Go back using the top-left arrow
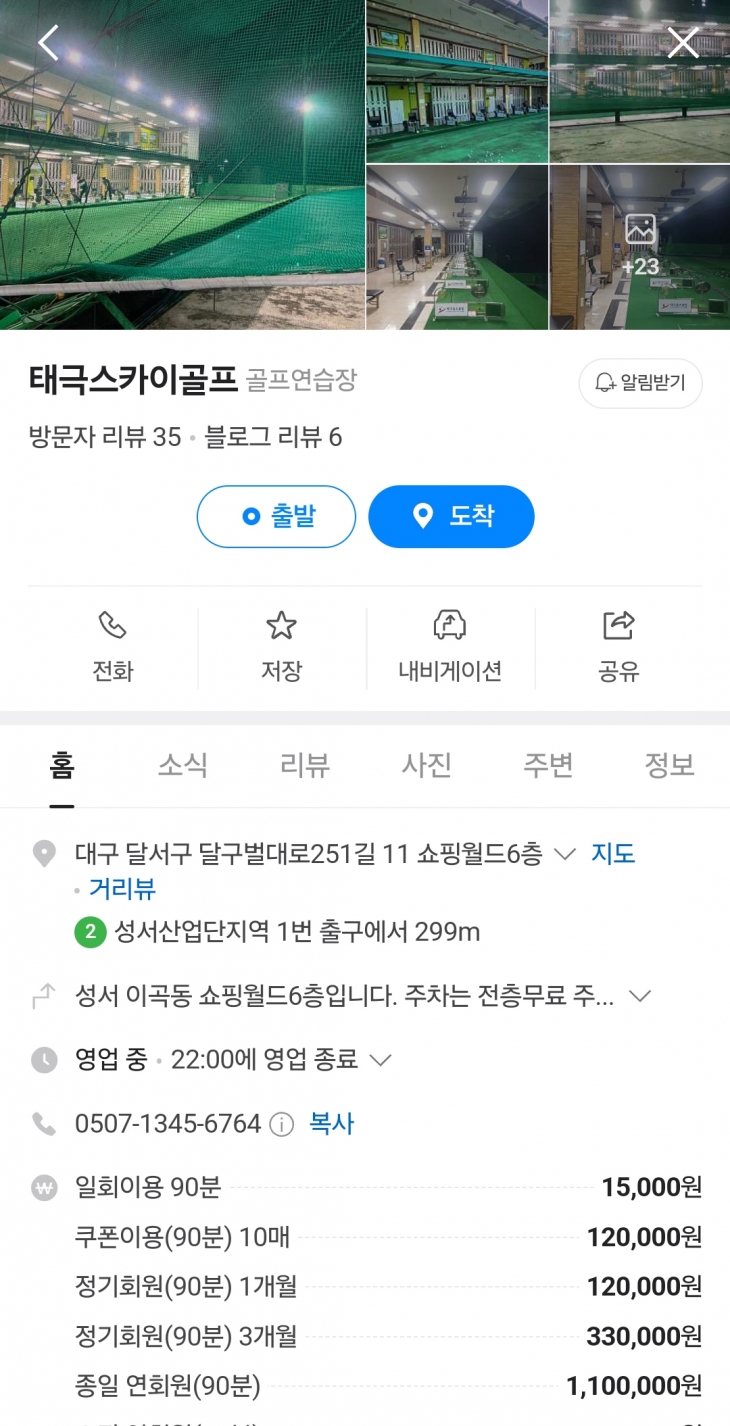730x1426 pixels. click(x=48, y=43)
